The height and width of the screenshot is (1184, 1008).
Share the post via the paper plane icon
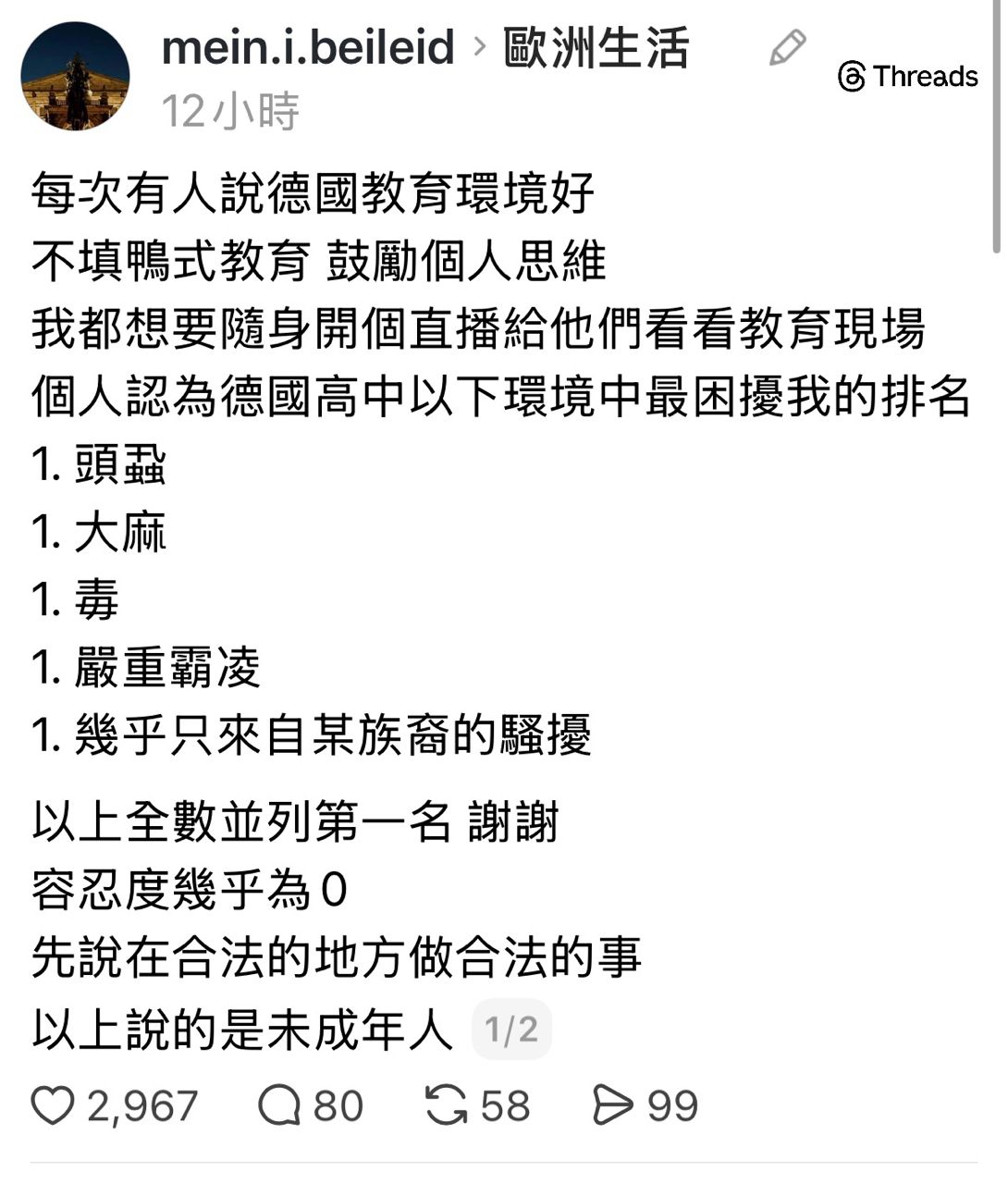(x=612, y=1105)
